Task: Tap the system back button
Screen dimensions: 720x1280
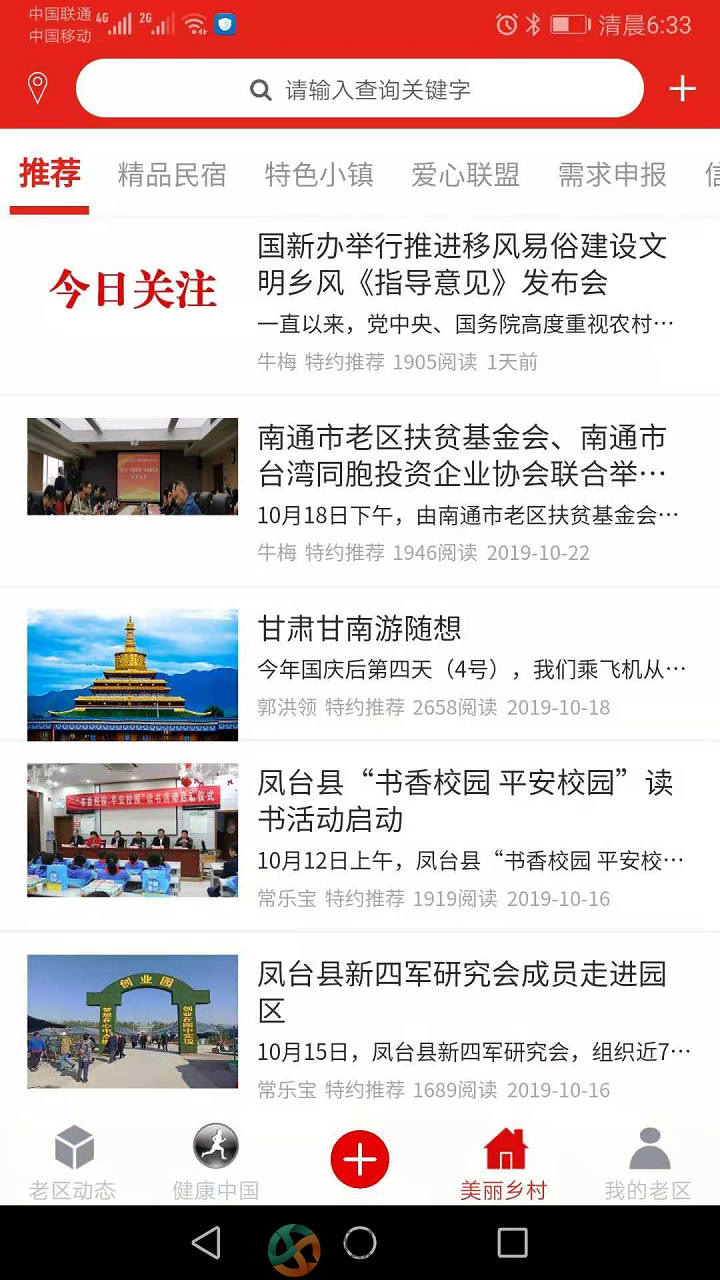Action: [x=207, y=1242]
